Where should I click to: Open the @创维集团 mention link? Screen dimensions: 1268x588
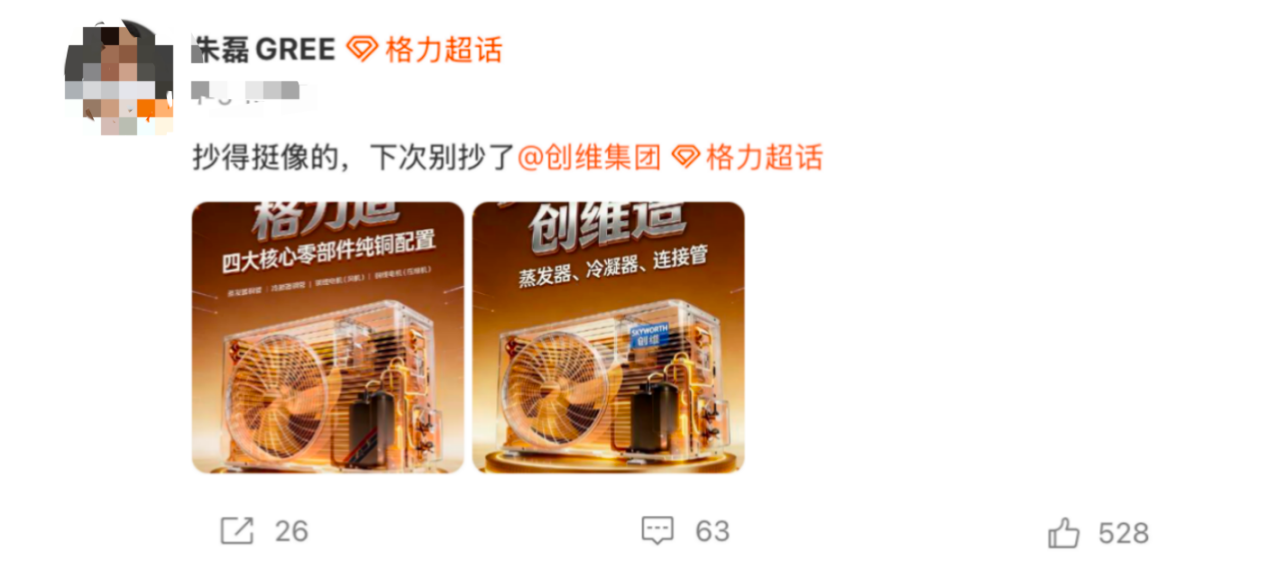589,157
